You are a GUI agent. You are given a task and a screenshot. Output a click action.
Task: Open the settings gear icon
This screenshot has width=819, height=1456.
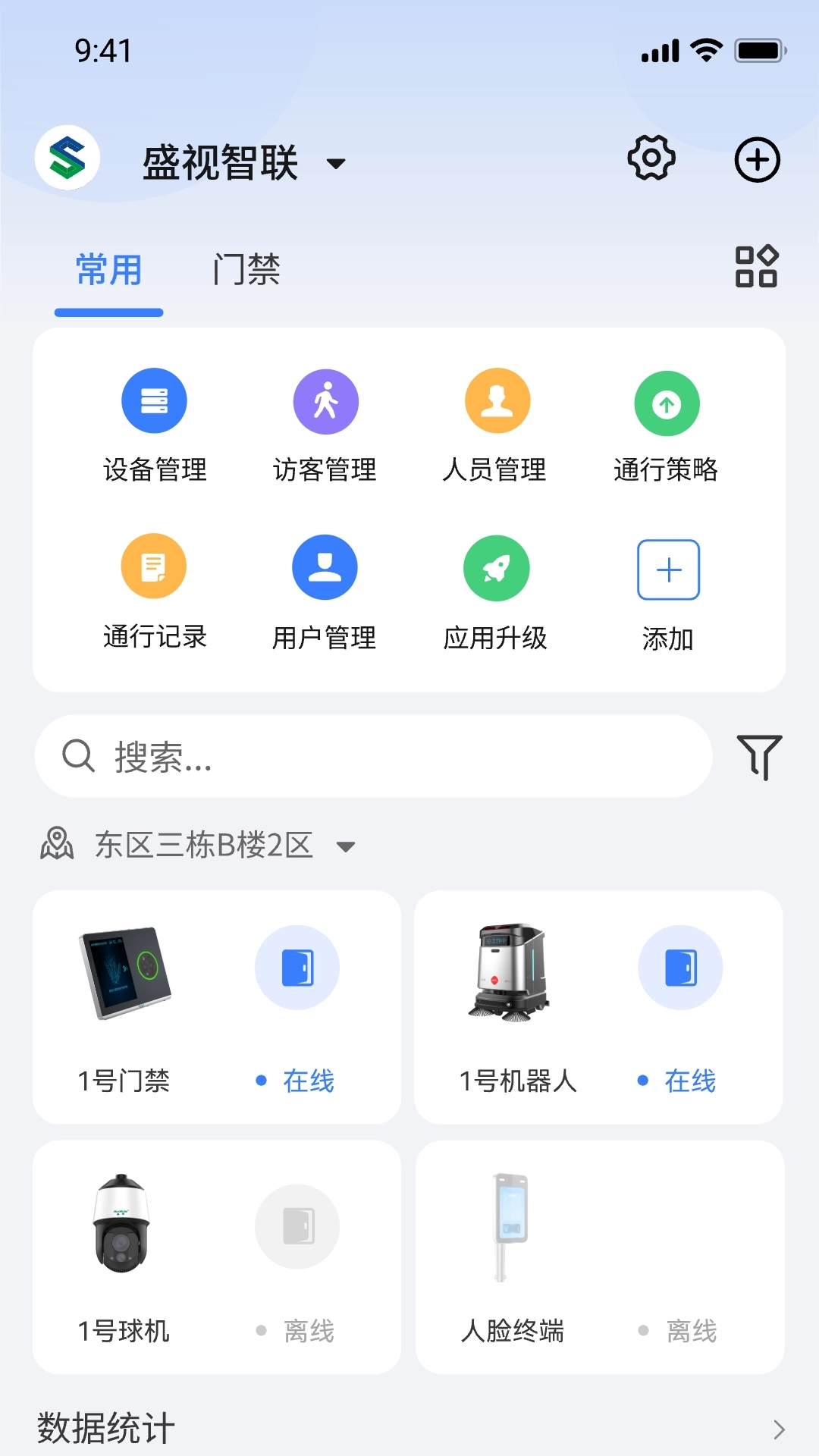pos(651,159)
